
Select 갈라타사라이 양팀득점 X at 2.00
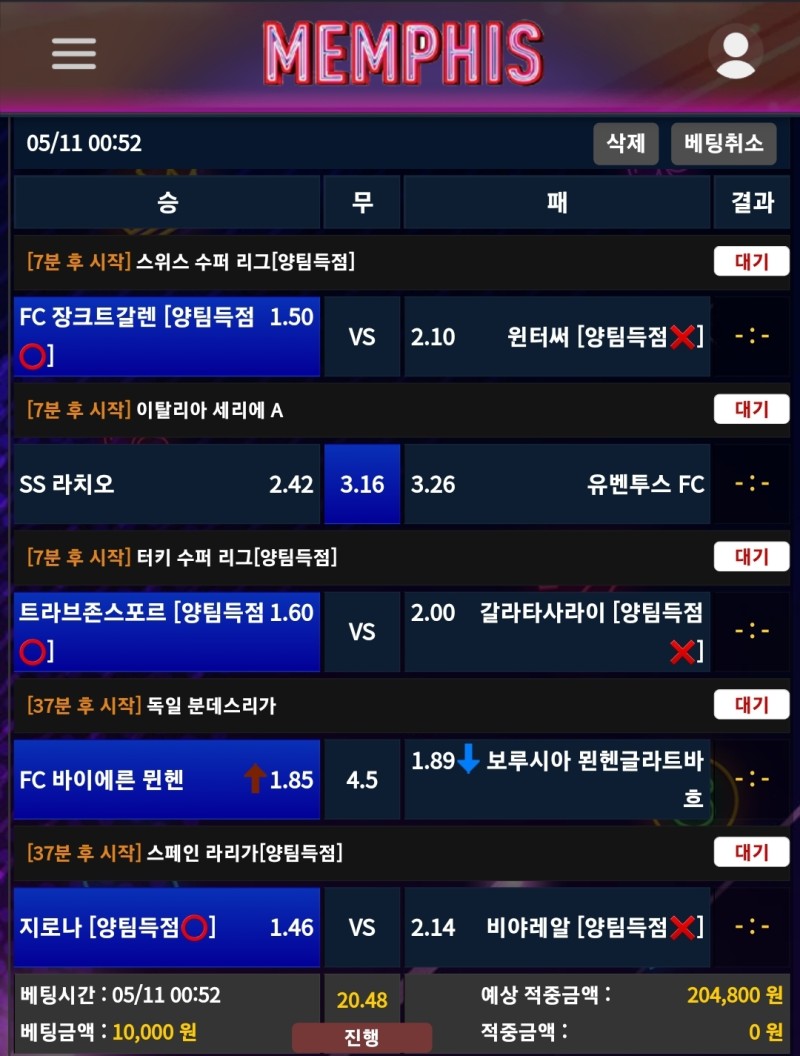557,632
